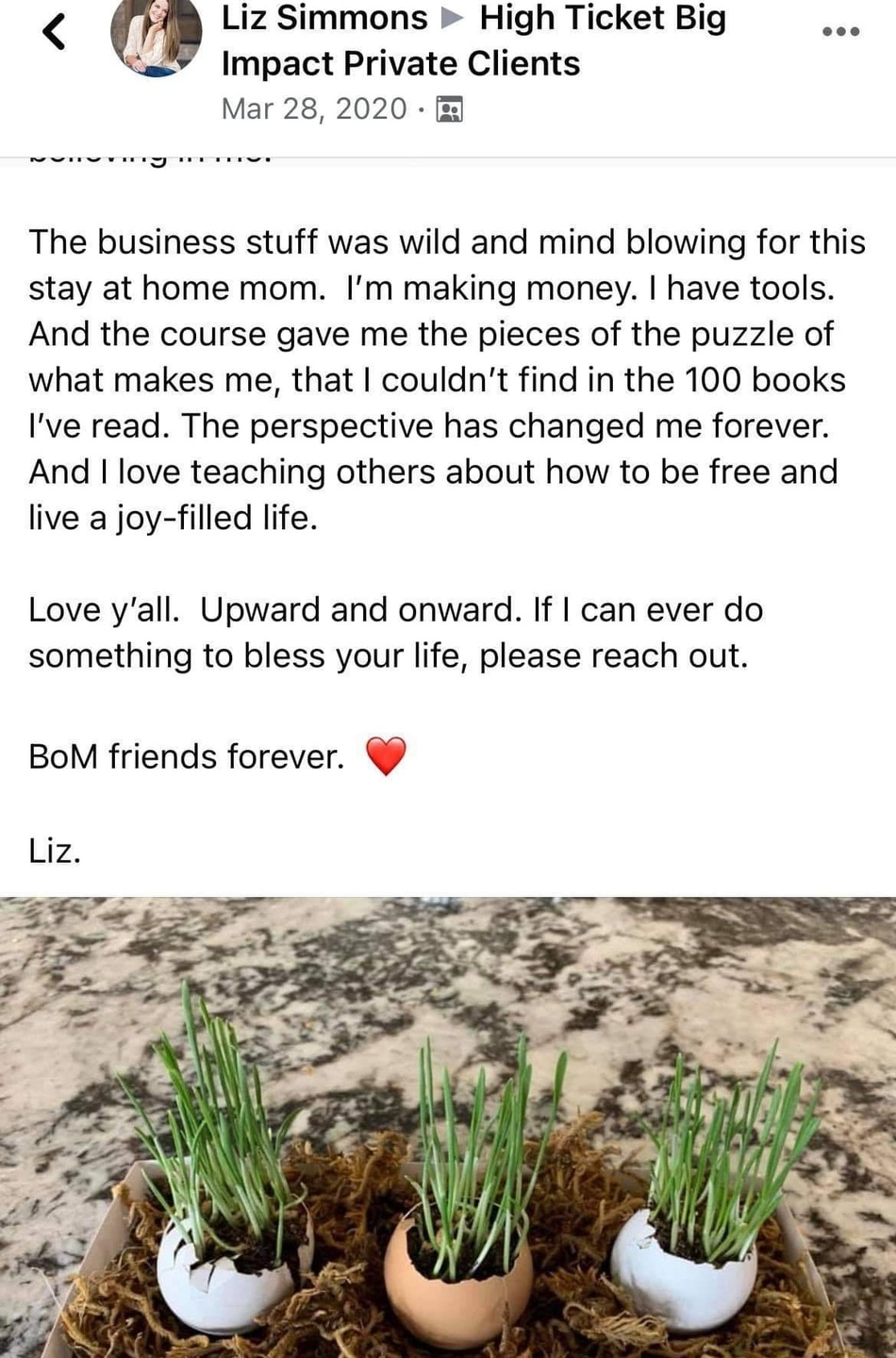Open the post overflow menu
Viewport: 896px width, 1358px height.
point(840,32)
